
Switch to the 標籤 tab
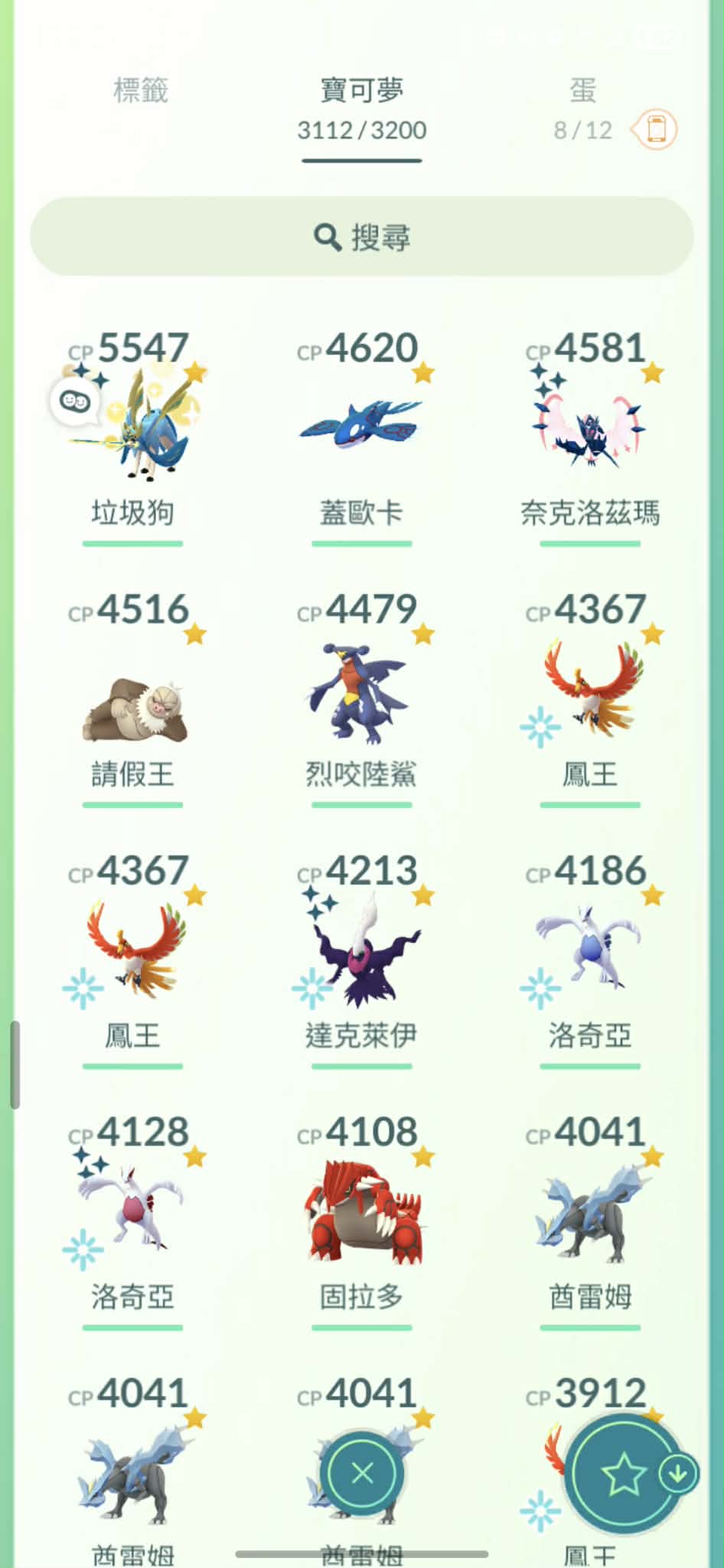pyautogui.click(x=140, y=90)
